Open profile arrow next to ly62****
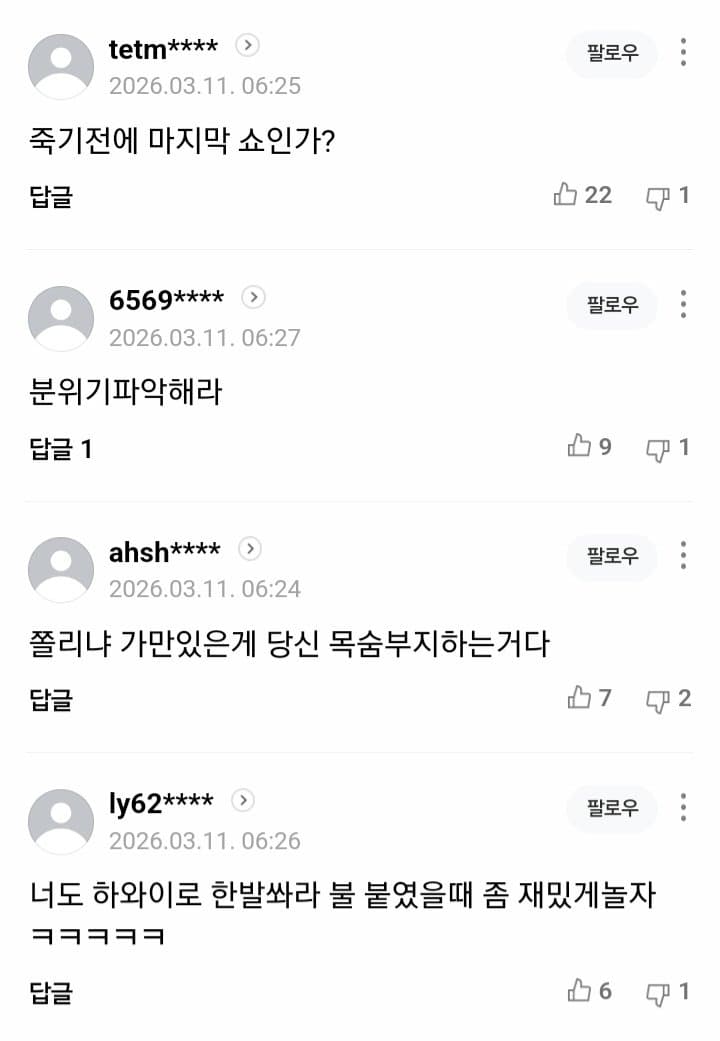The height and width of the screenshot is (1041, 720). (x=243, y=801)
